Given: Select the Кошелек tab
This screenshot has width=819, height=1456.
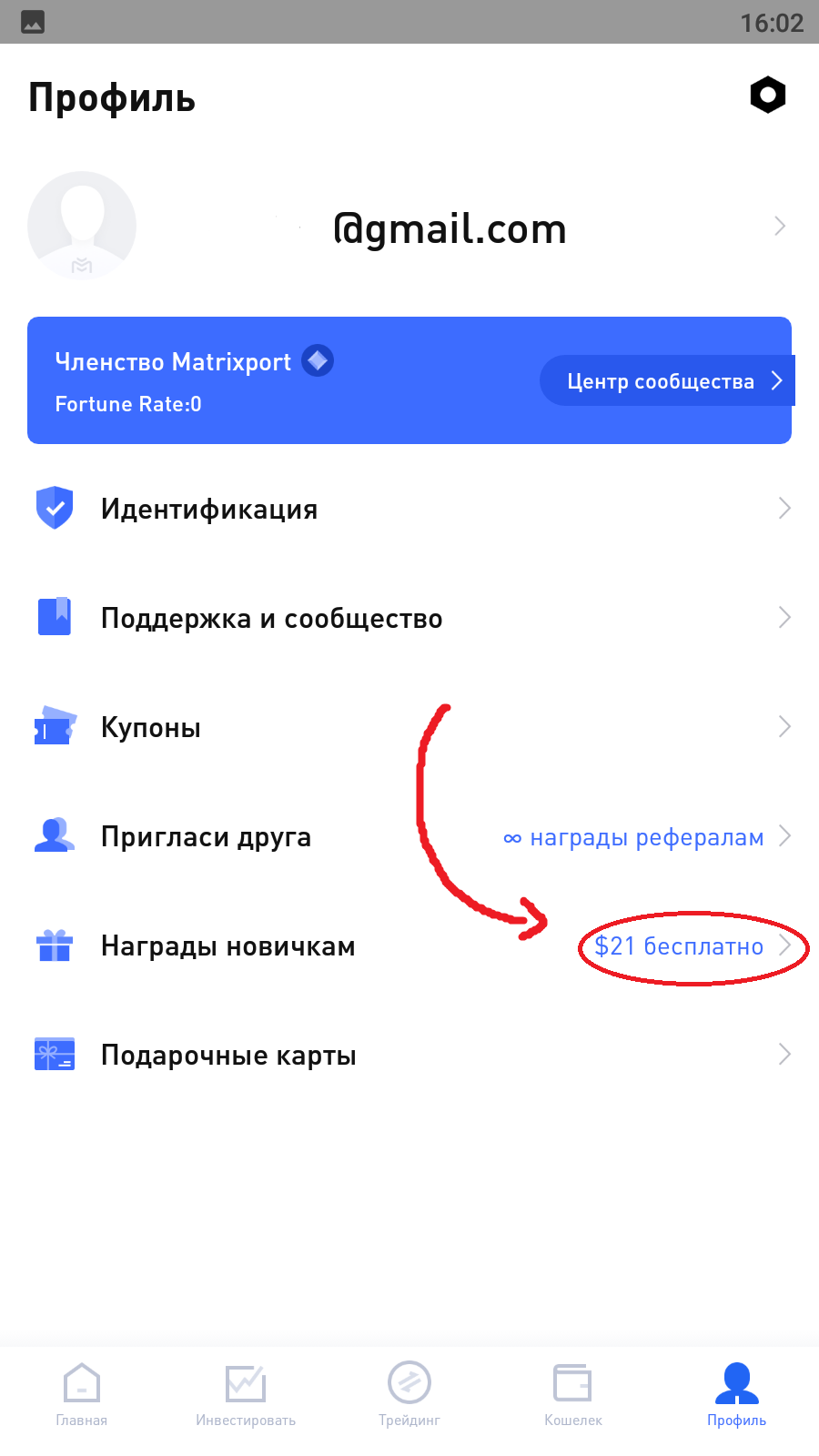Looking at the screenshot, I should point(573,1394).
